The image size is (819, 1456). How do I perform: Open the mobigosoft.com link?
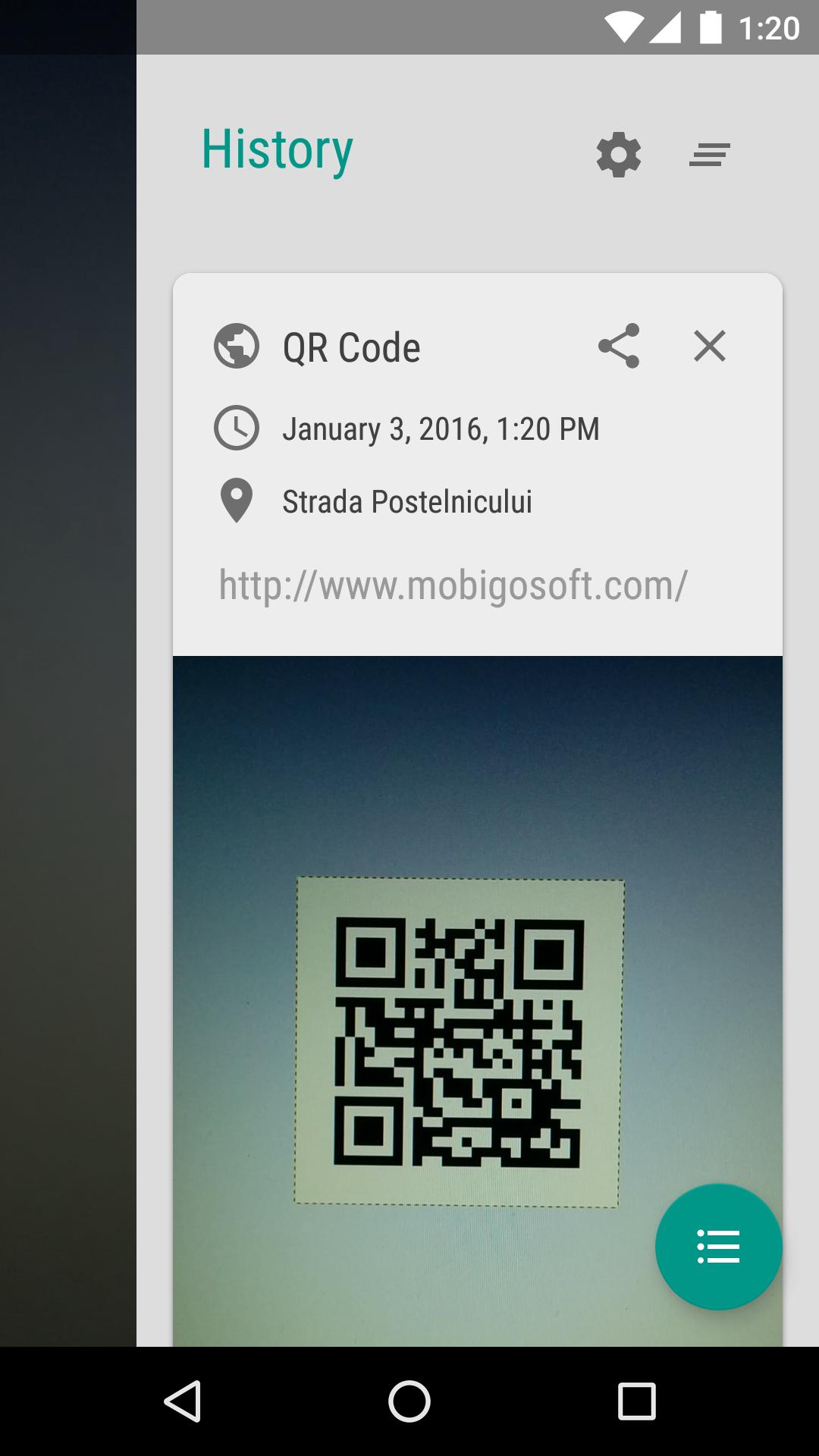[453, 585]
